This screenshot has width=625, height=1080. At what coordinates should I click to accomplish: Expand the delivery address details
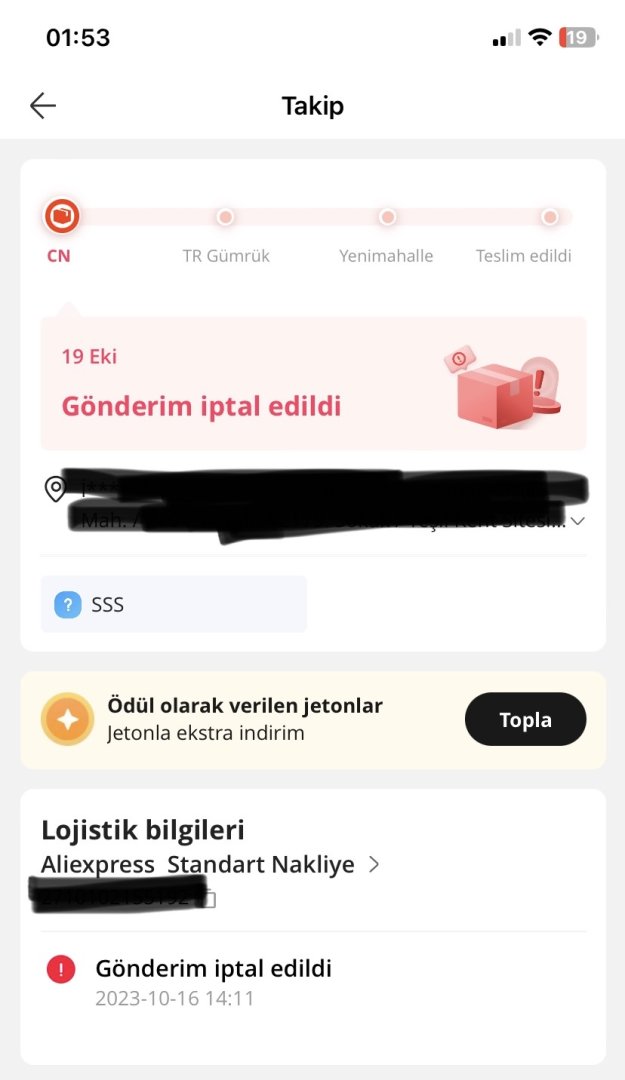click(x=577, y=520)
